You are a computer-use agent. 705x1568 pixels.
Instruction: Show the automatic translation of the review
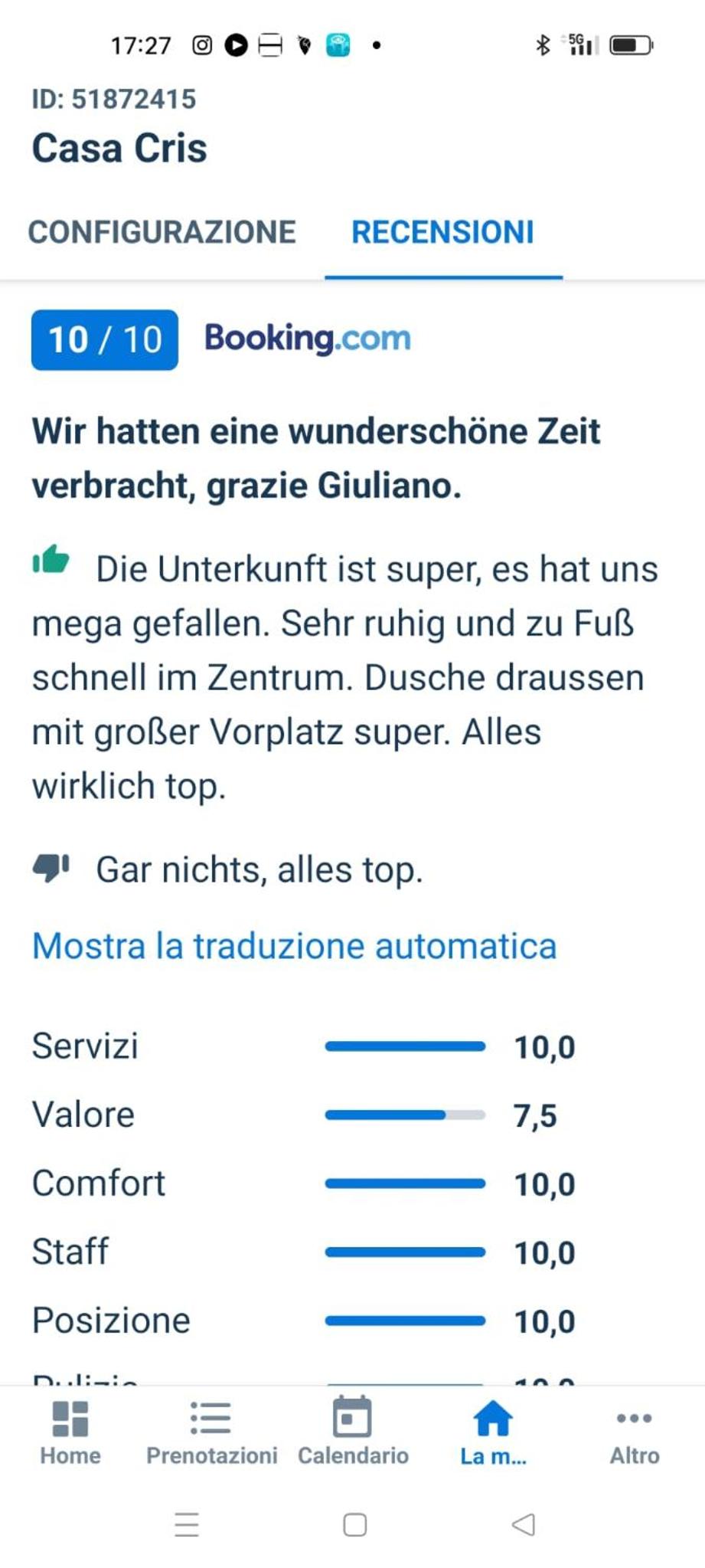point(294,945)
